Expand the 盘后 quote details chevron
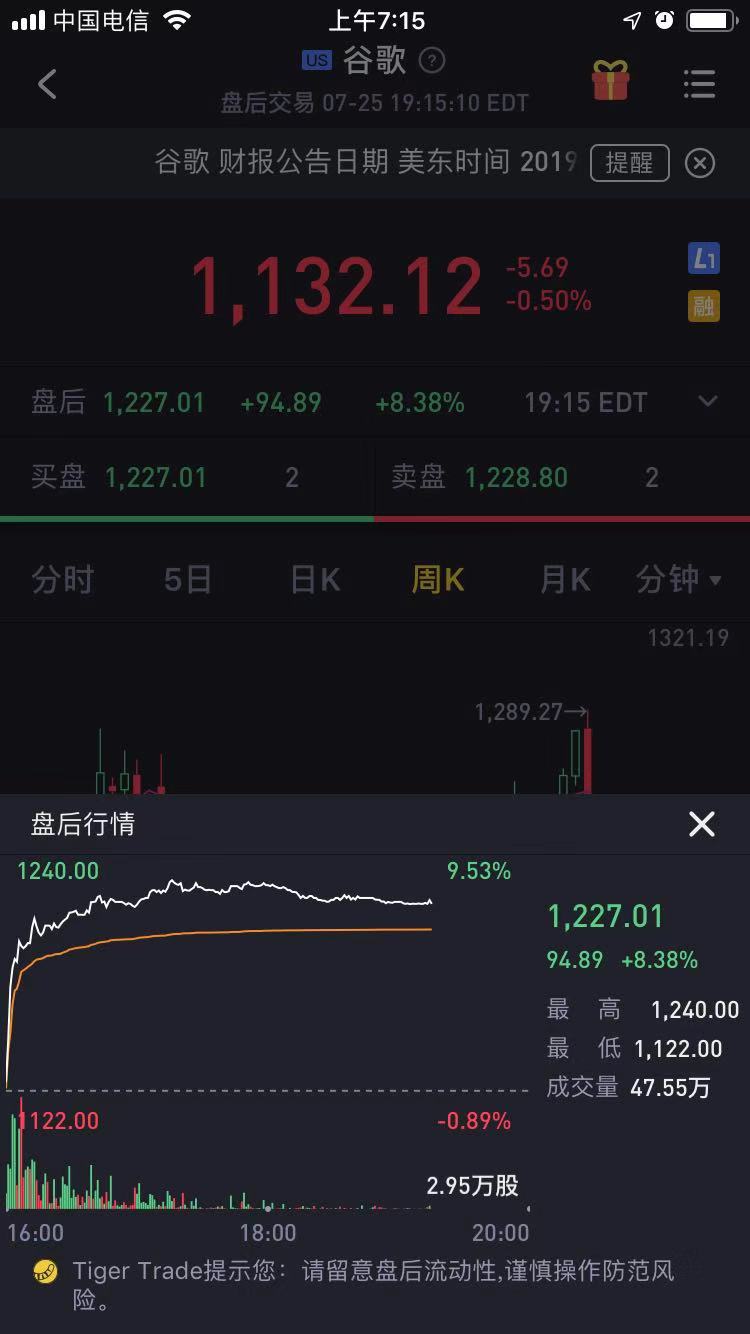Screen dimensions: 750x1334 708,402
